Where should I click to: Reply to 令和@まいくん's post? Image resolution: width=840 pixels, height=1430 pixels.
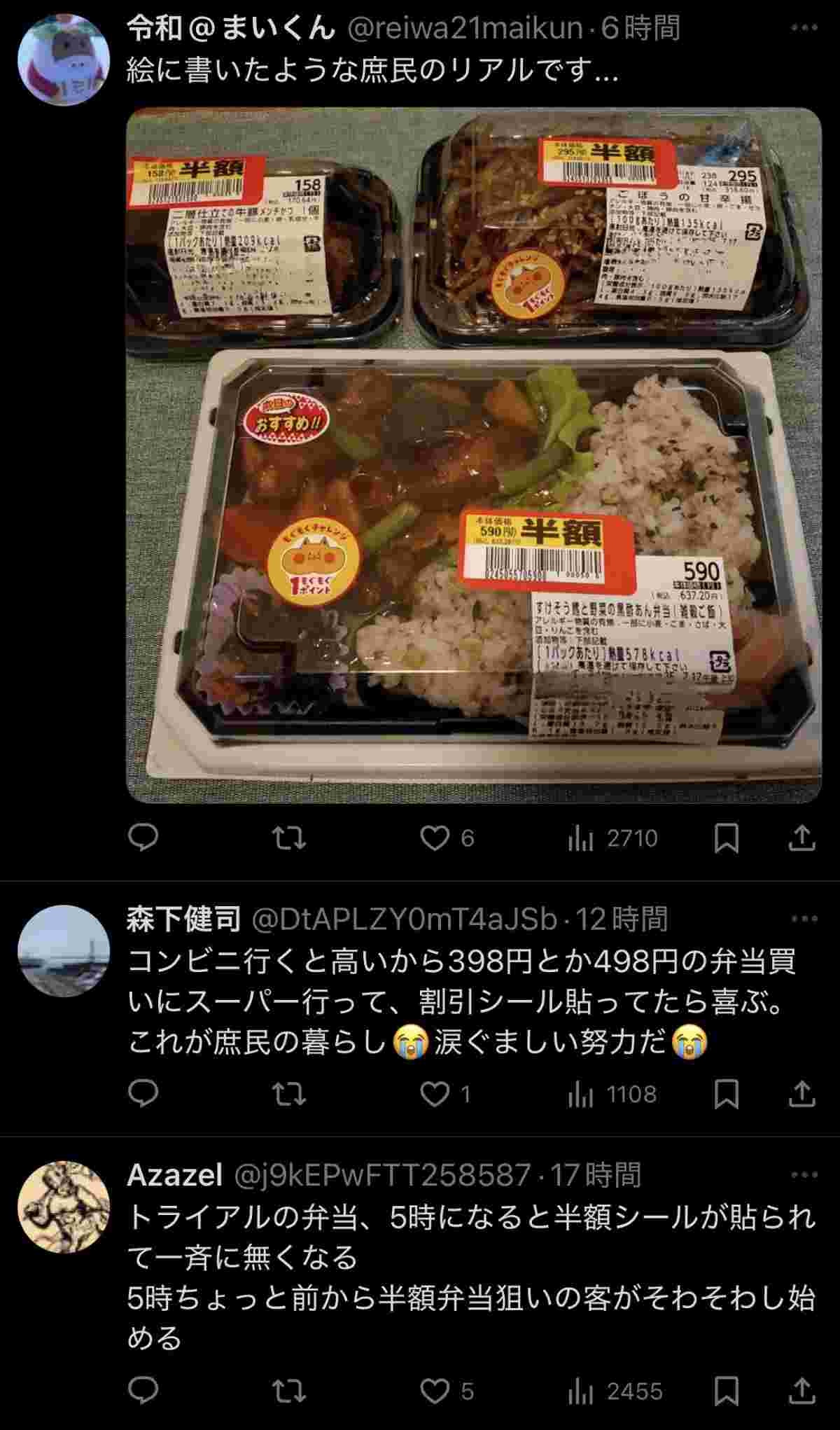144,838
